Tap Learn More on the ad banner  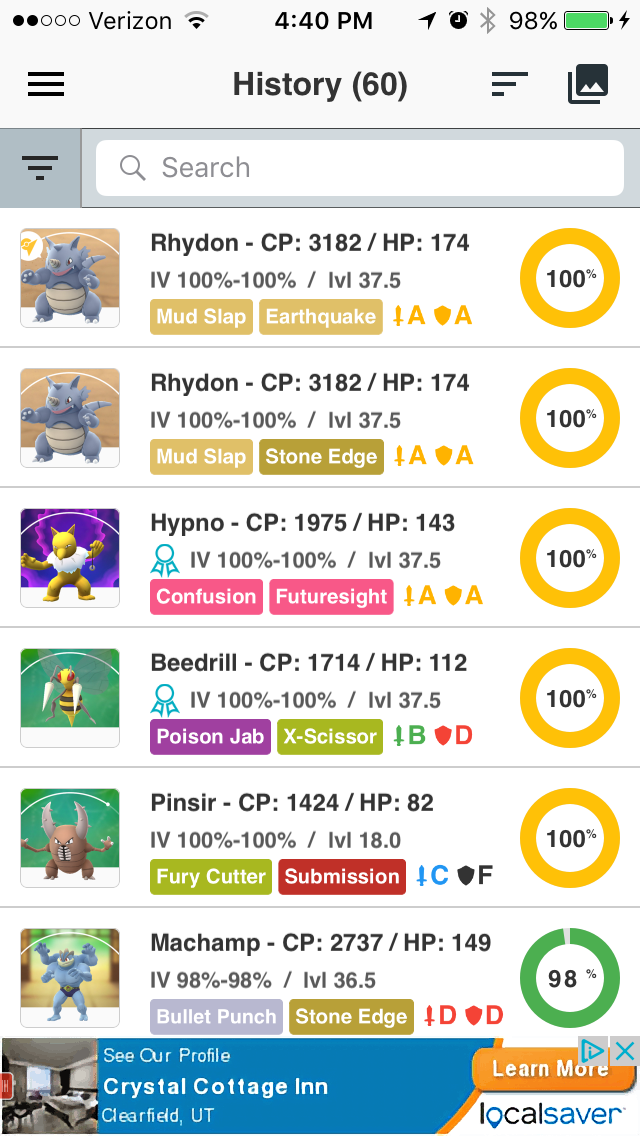pyautogui.click(x=552, y=1069)
